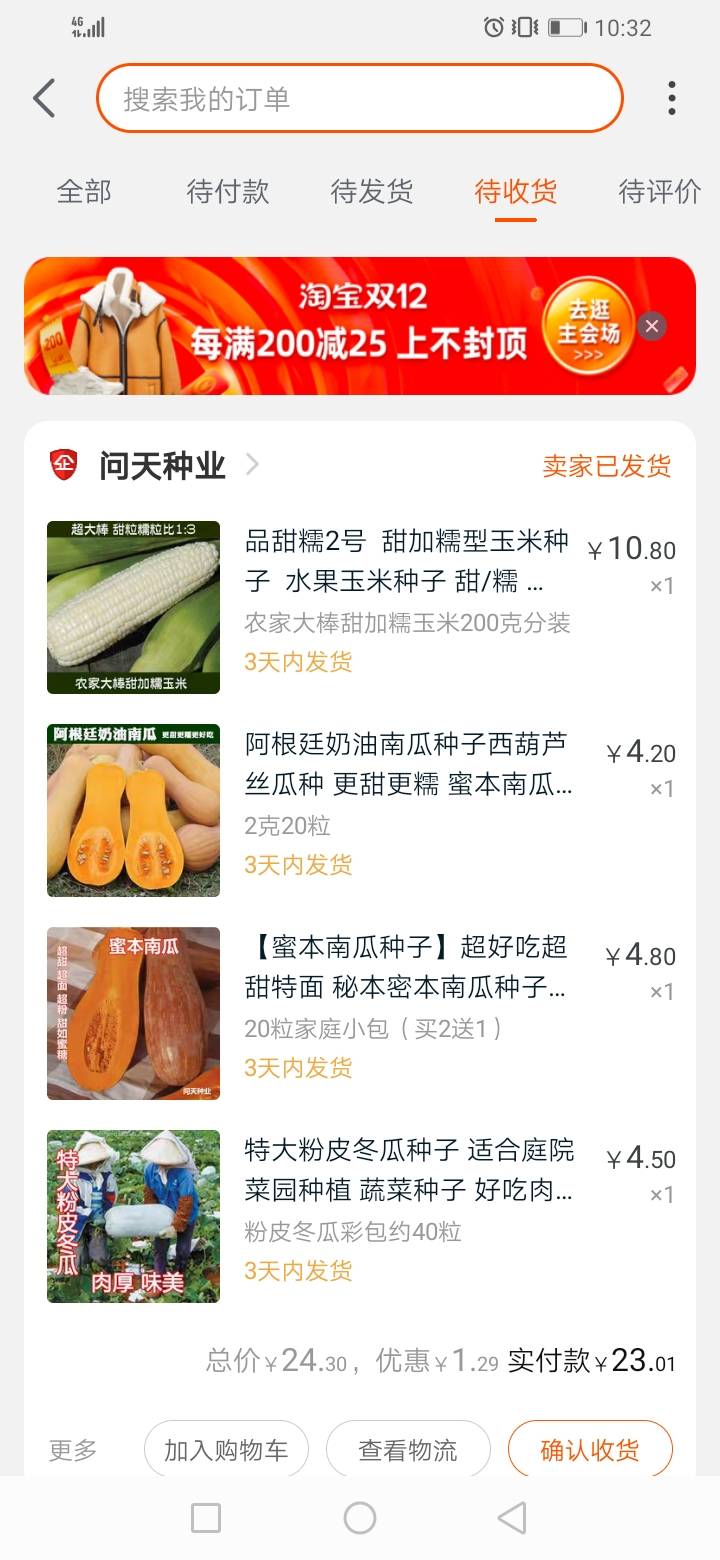Open the three-dot overflow menu

[x=672, y=98]
